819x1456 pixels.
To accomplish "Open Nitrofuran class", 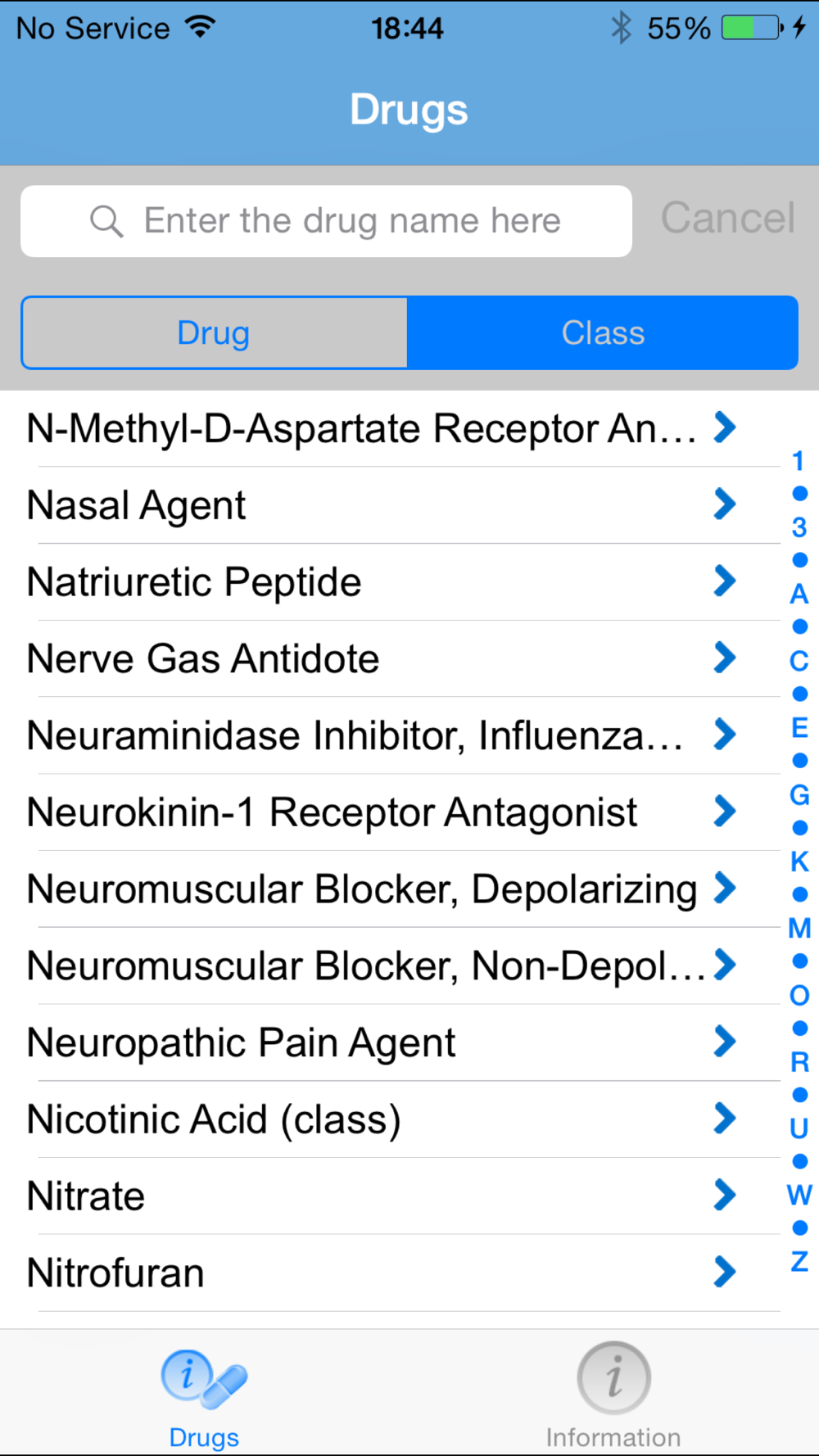I will (x=390, y=1273).
